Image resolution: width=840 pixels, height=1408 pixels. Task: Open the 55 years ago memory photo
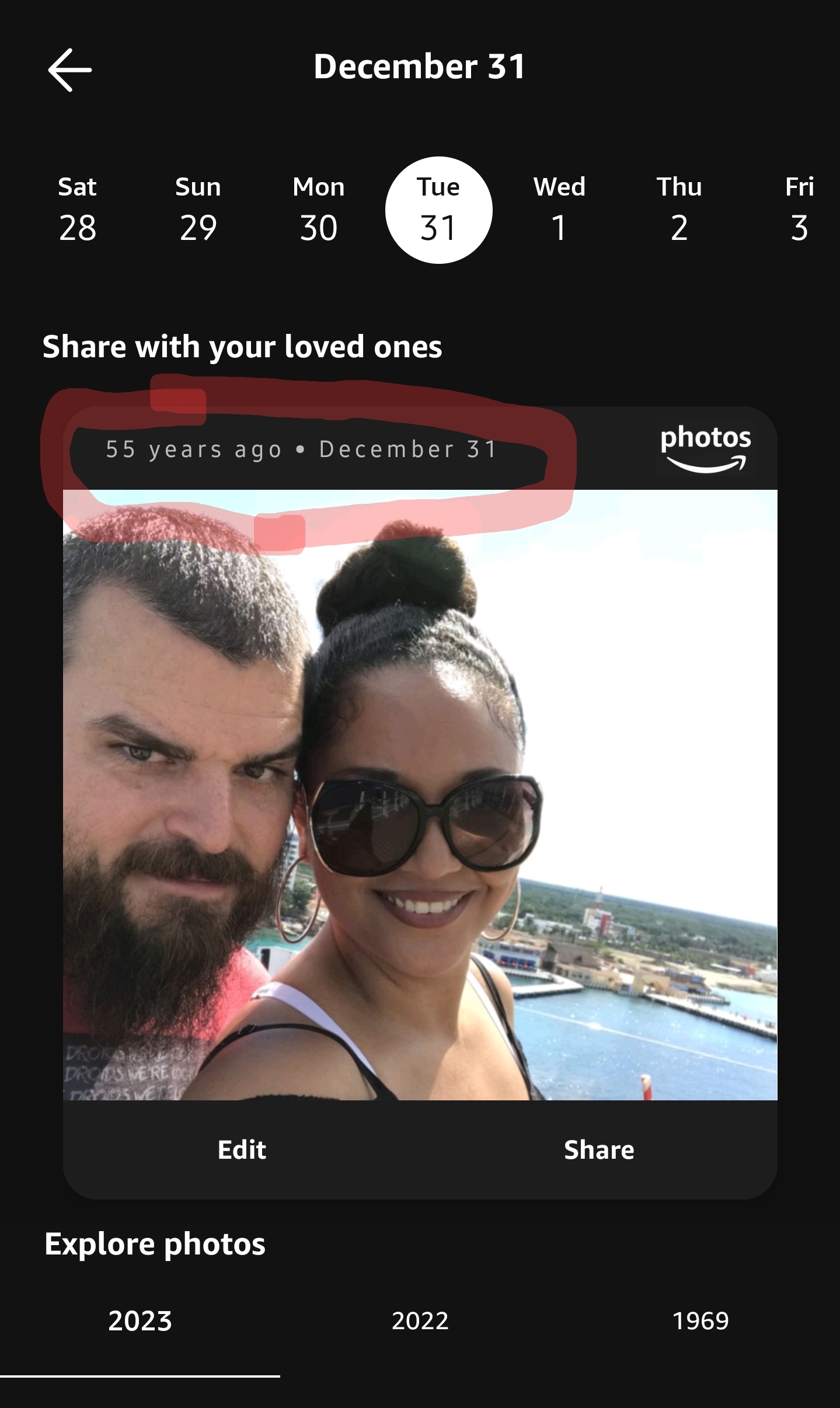click(x=420, y=794)
